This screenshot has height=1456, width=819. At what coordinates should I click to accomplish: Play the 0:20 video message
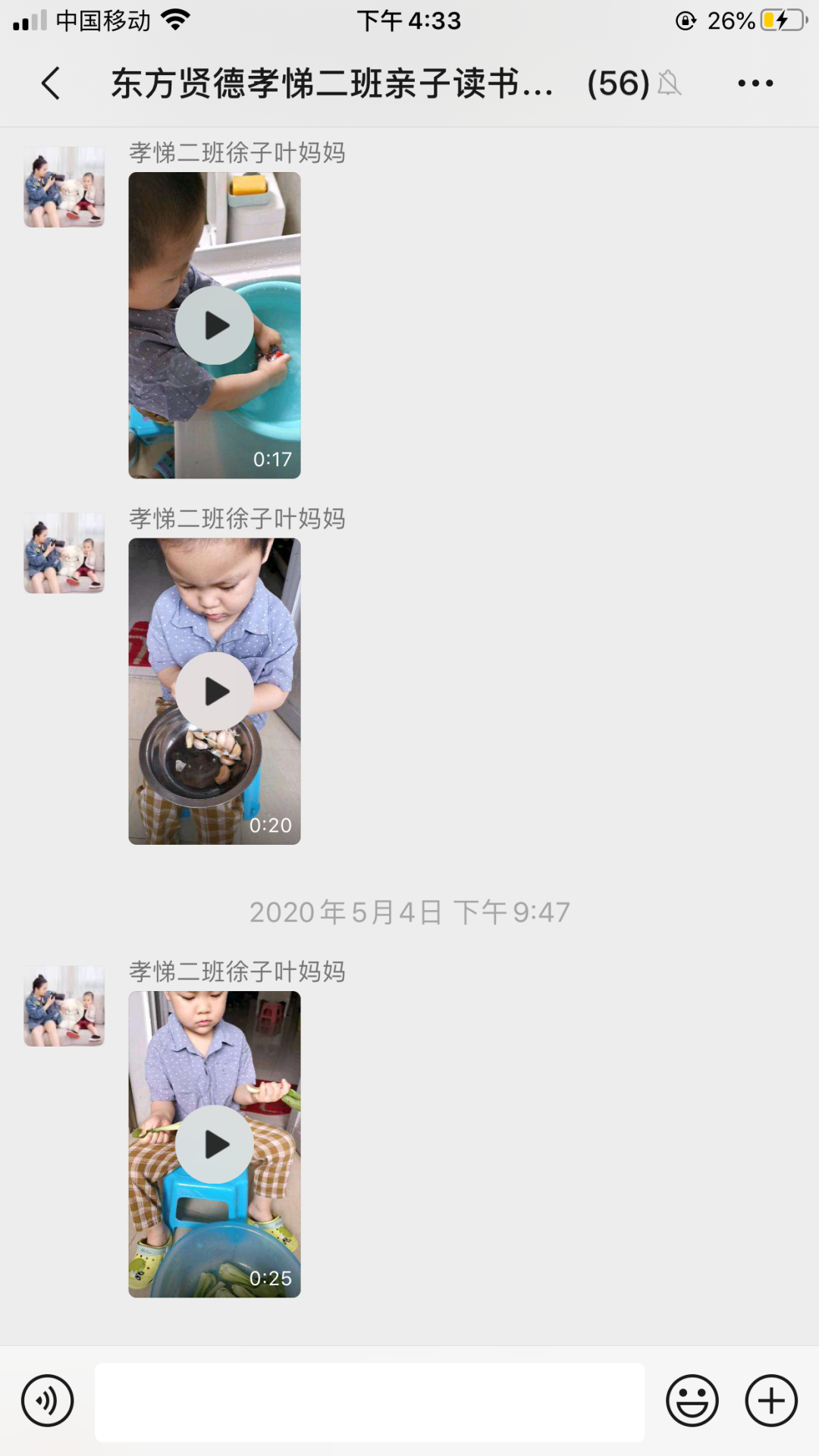[215, 692]
